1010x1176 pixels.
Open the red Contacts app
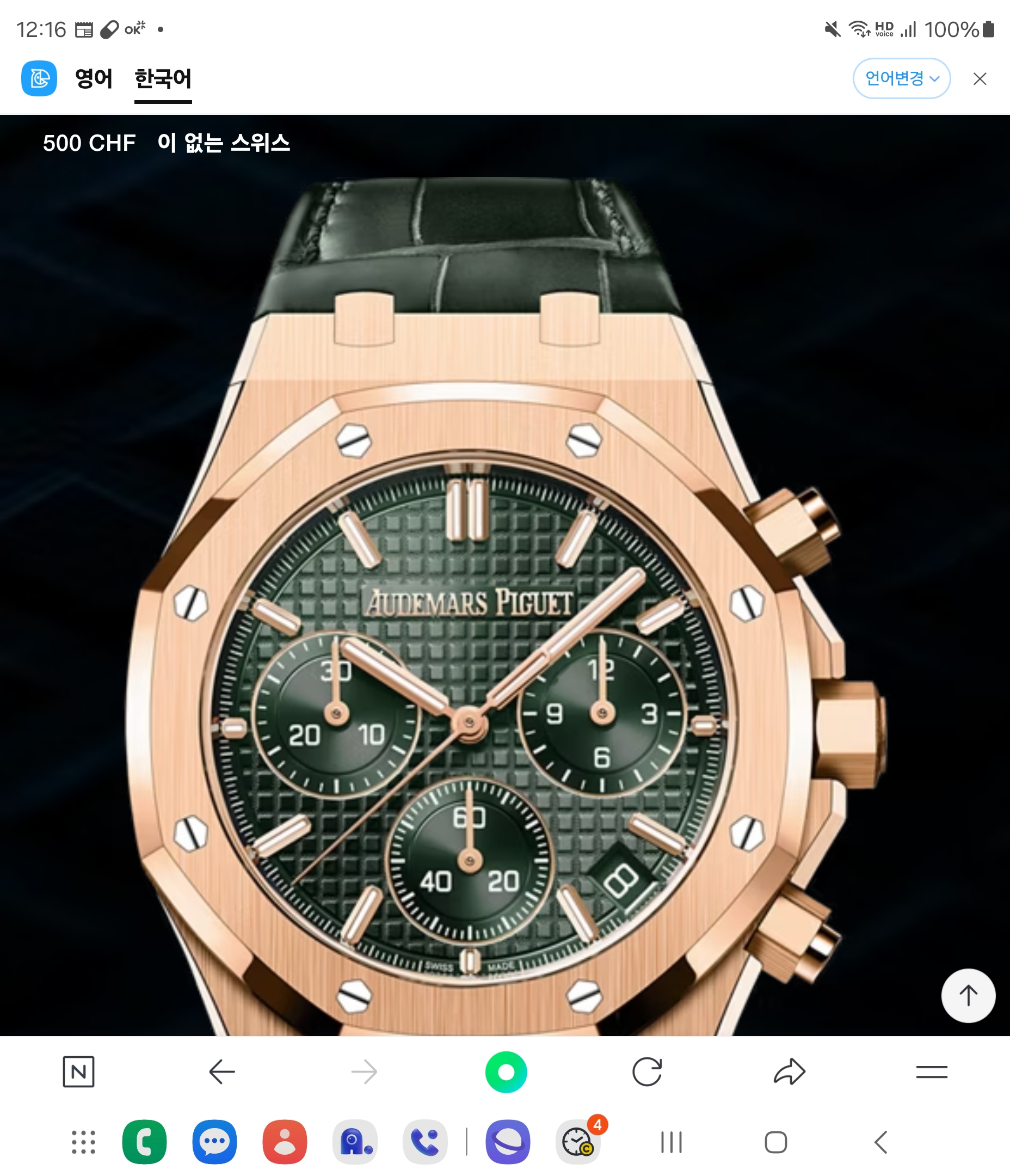pos(284,1142)
